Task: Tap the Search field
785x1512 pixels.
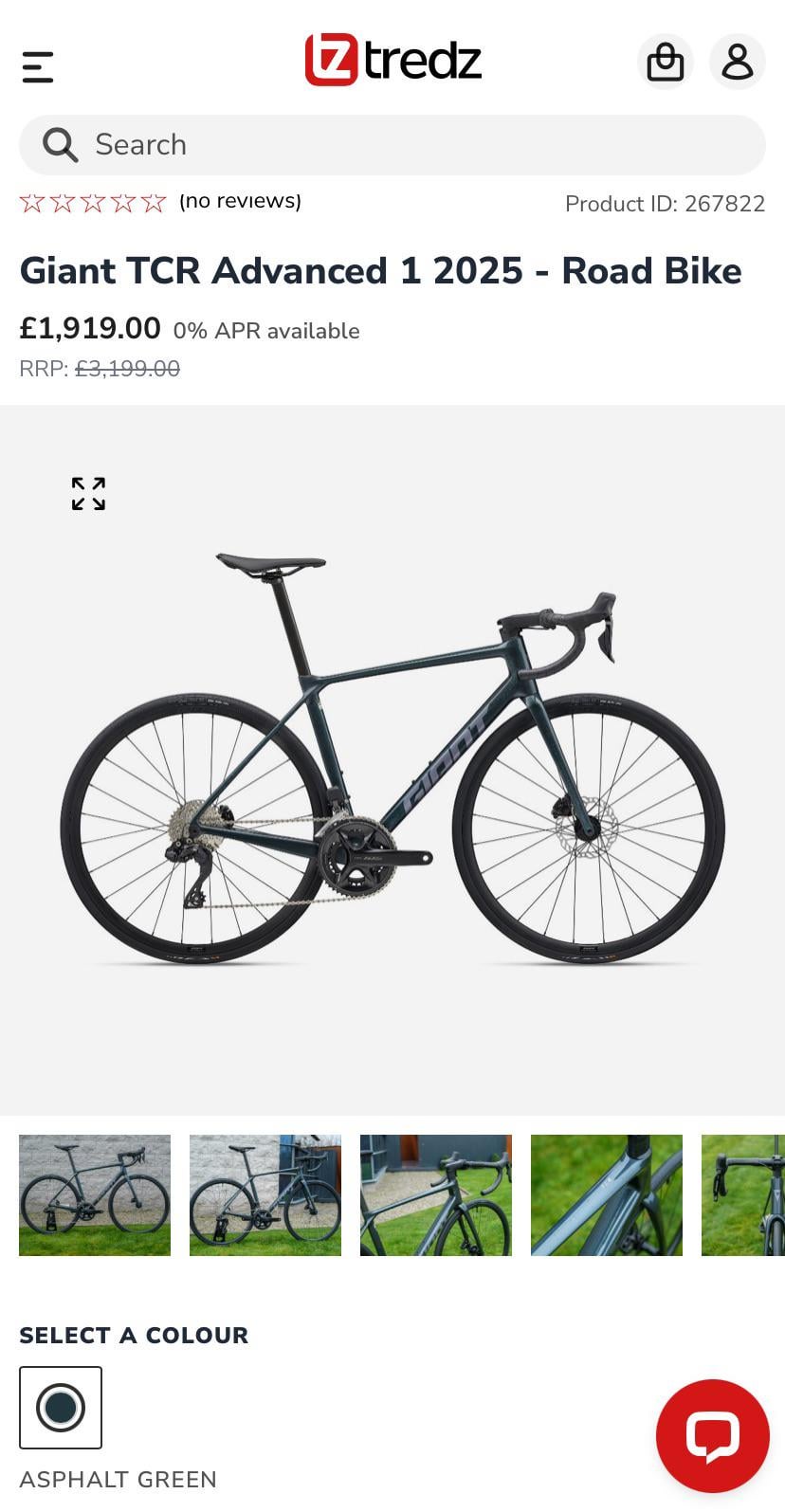Action: click(x=392, y=145)
